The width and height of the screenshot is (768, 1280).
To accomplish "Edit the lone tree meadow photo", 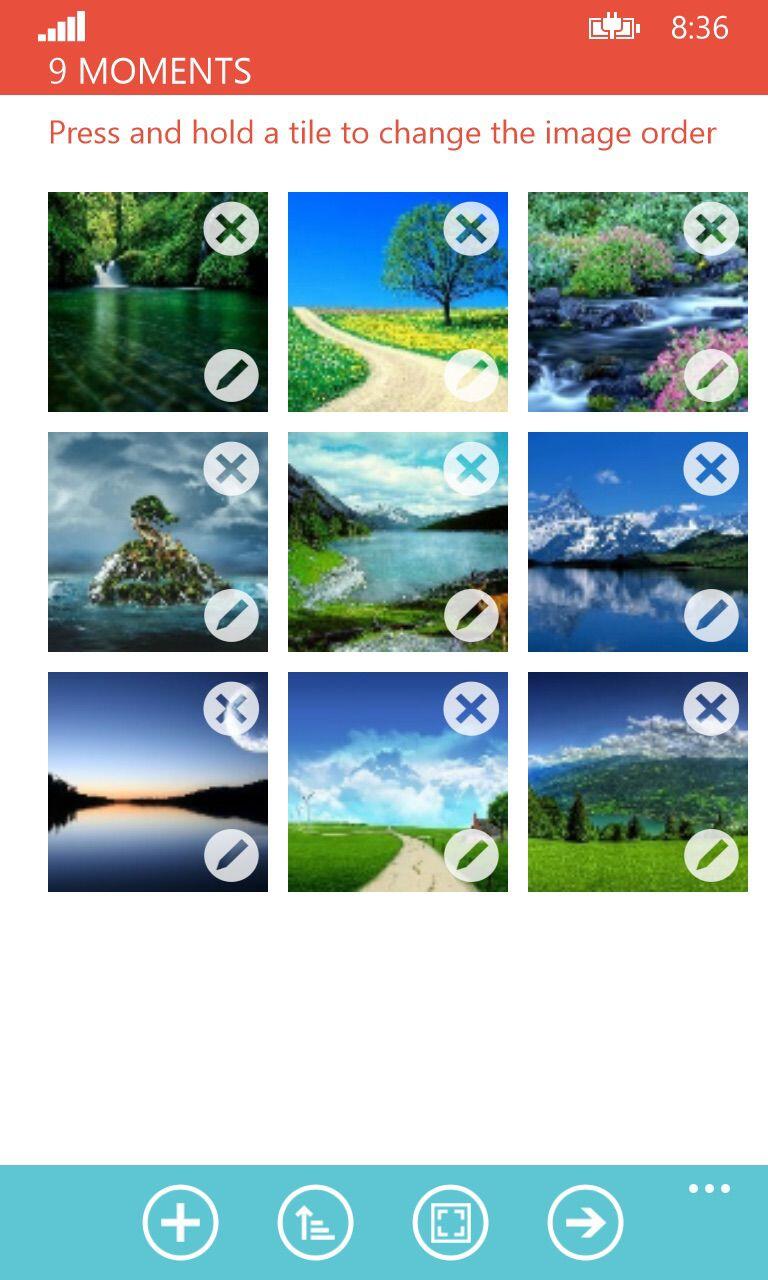I will tap(471, 376).
